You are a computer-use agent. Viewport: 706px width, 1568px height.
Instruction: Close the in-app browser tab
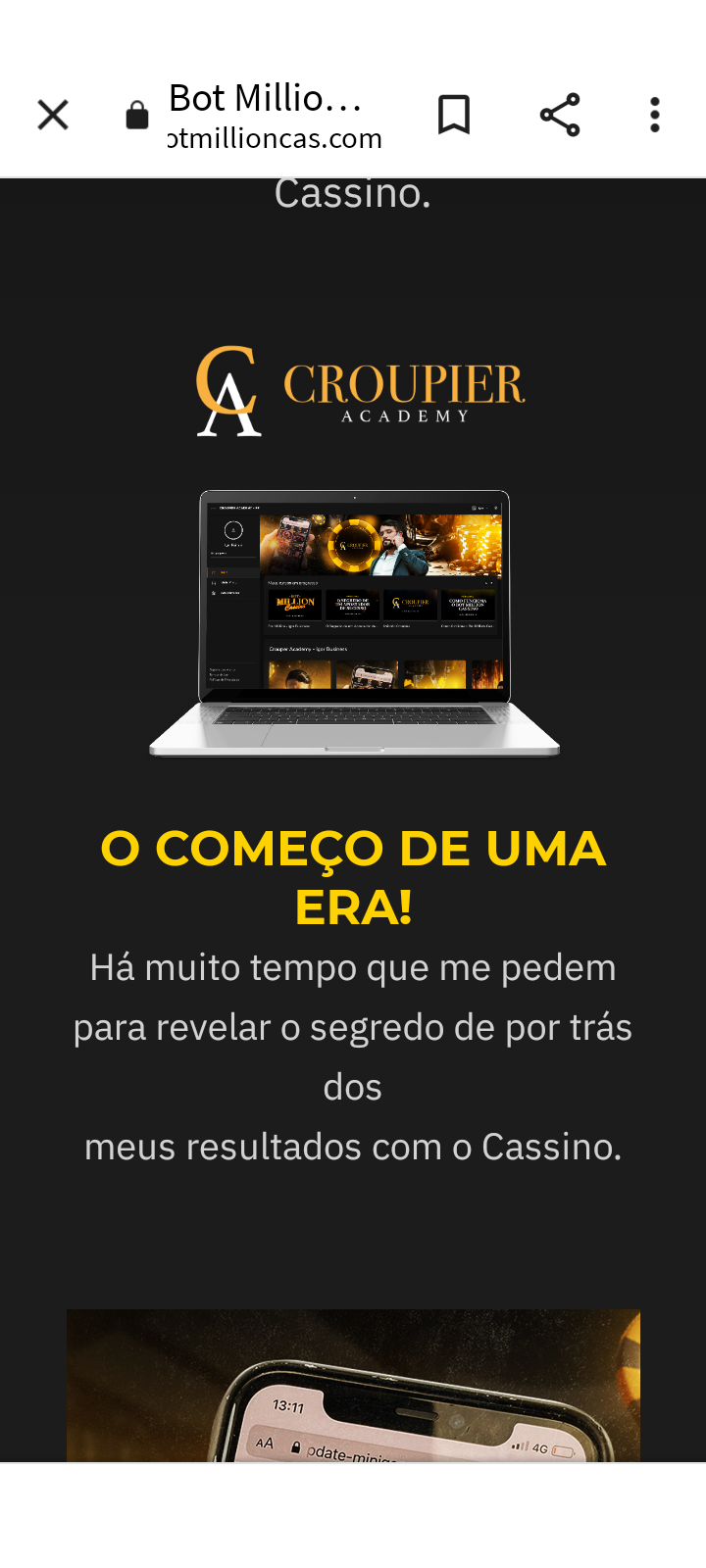tap(53, 116)
